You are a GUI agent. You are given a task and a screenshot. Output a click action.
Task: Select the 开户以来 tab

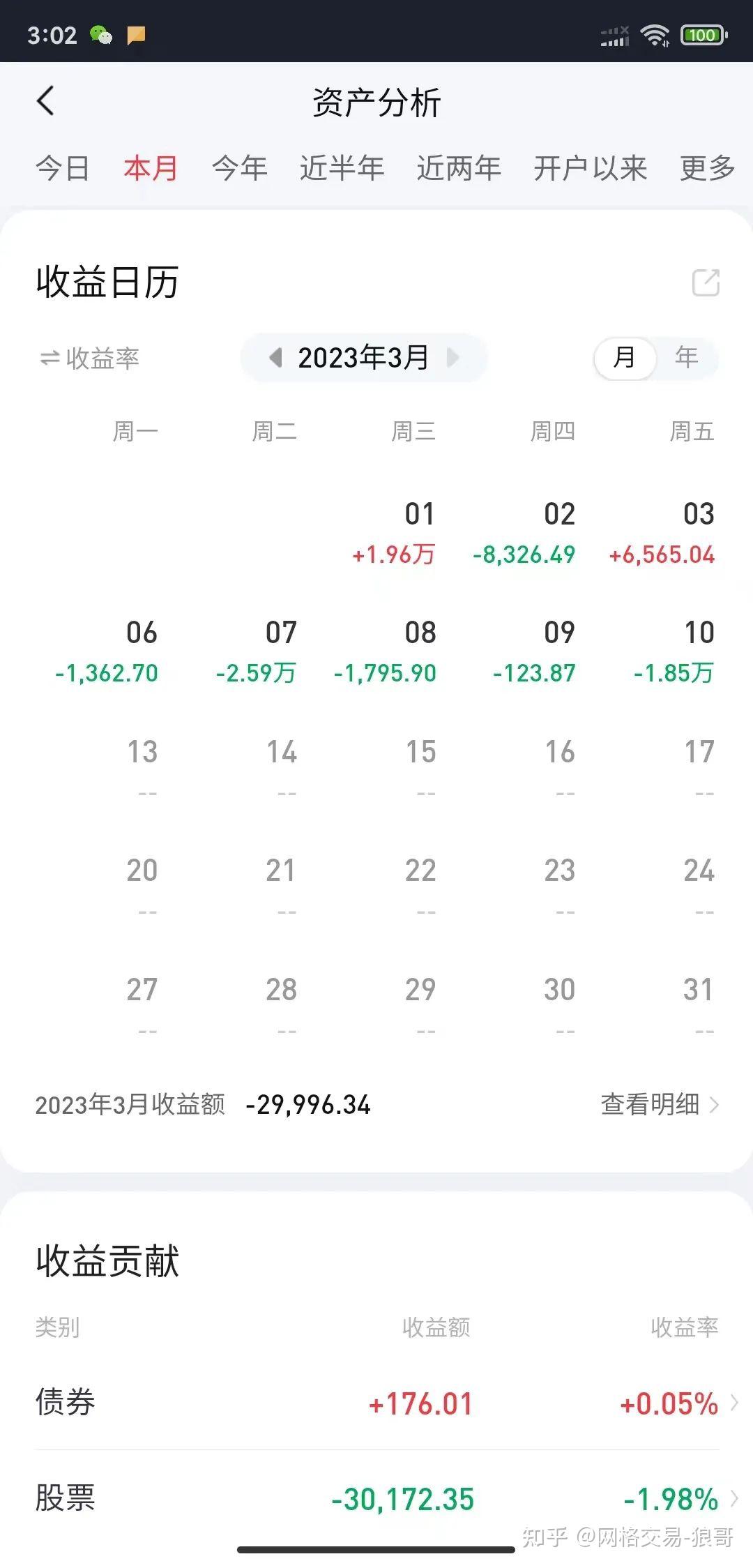[591, 168]
